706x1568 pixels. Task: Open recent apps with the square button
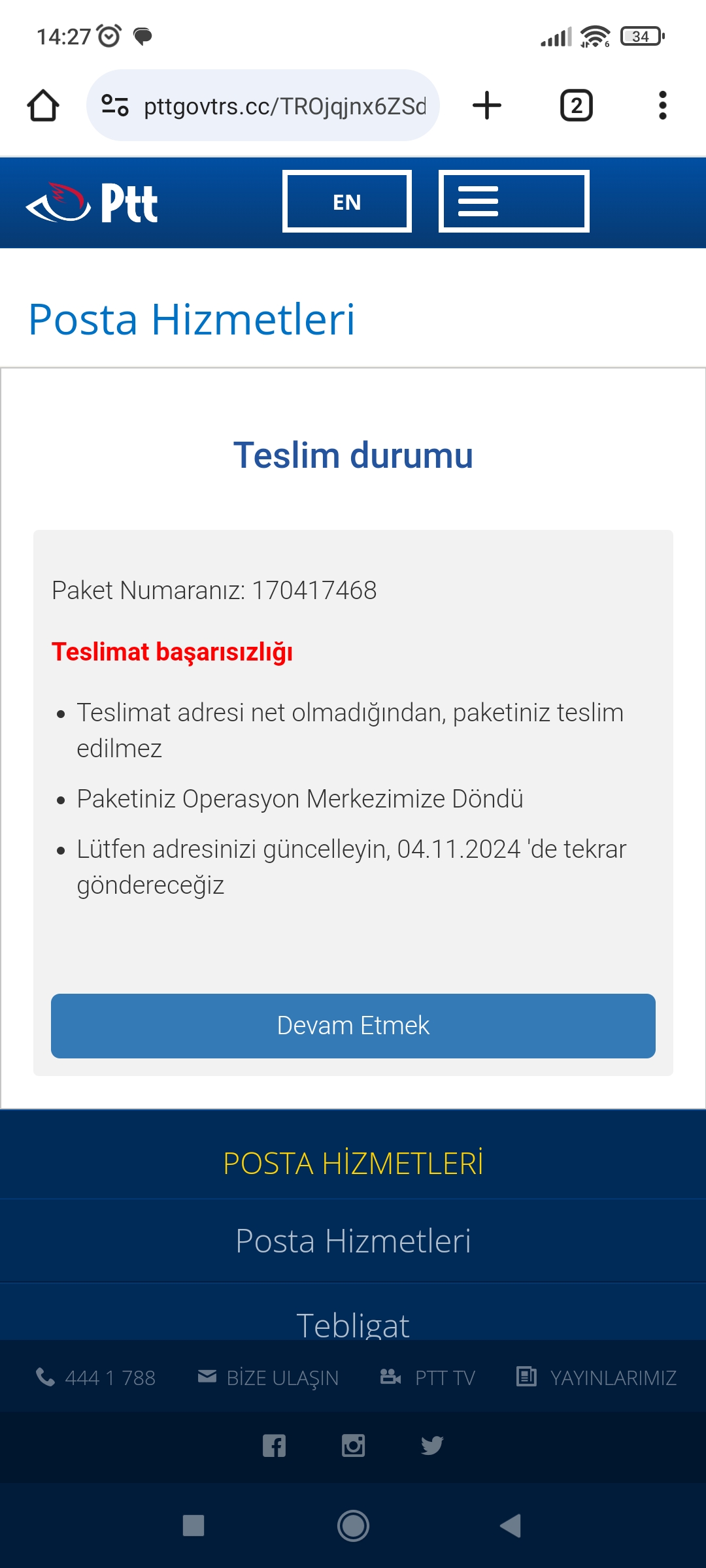point(193,1526)
